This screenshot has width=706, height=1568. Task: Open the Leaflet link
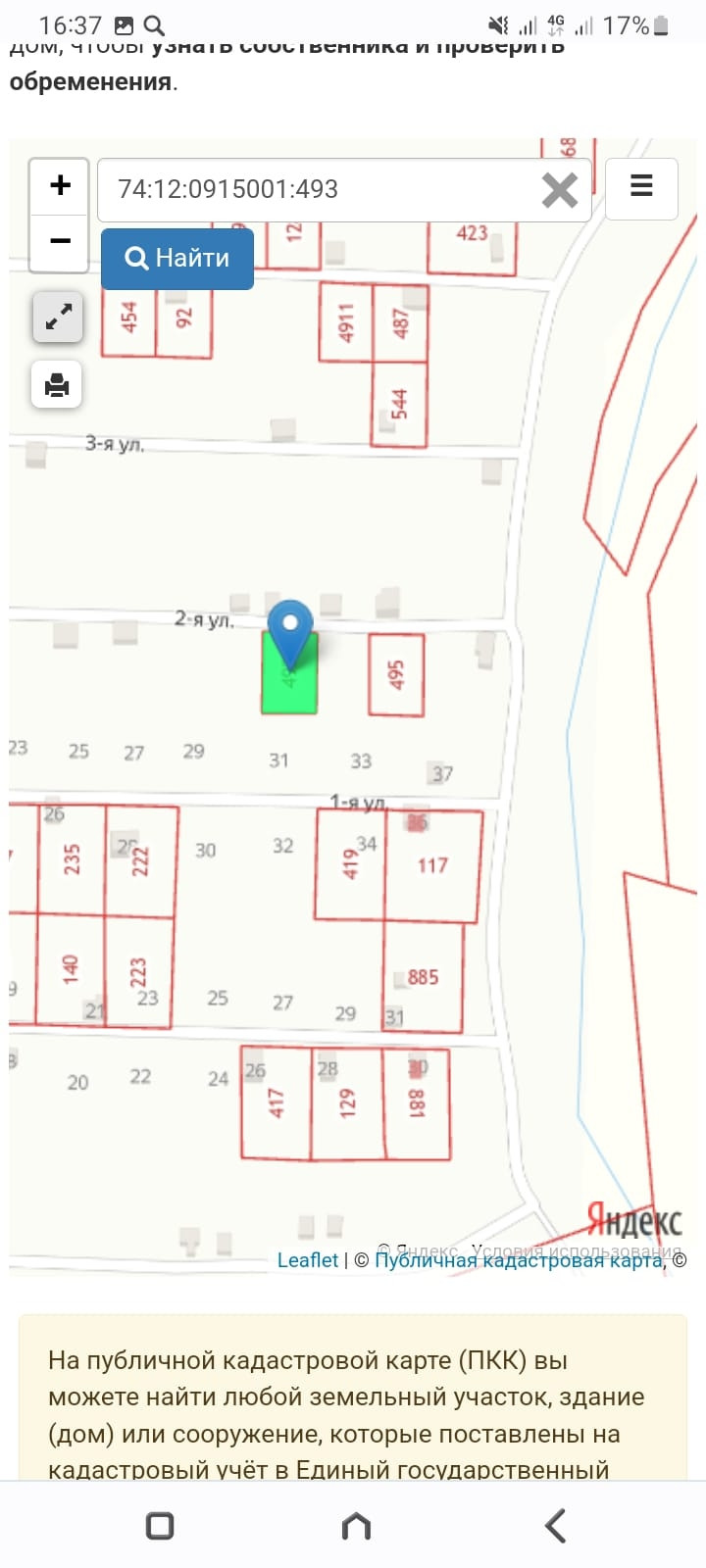[307, 1260]
